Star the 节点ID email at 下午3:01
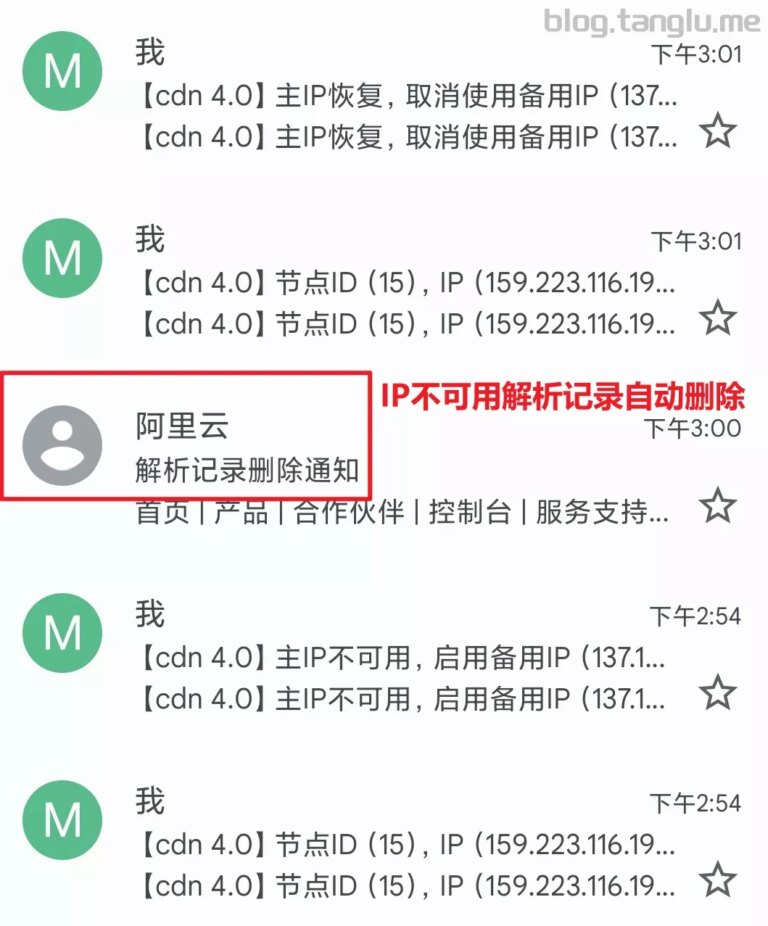This screenshot has height=926, width=768. 718,317
